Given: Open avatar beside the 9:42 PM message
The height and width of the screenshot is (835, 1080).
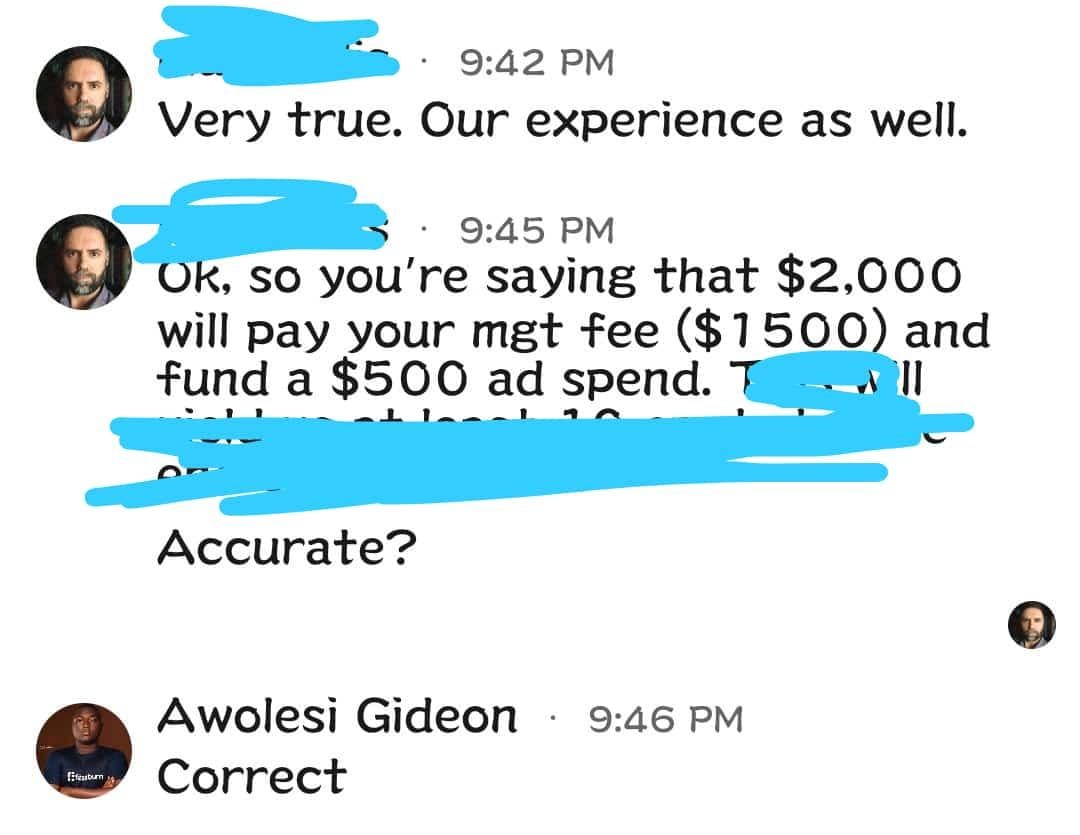Looking at the screenshot, I should [x=84, y=93].
